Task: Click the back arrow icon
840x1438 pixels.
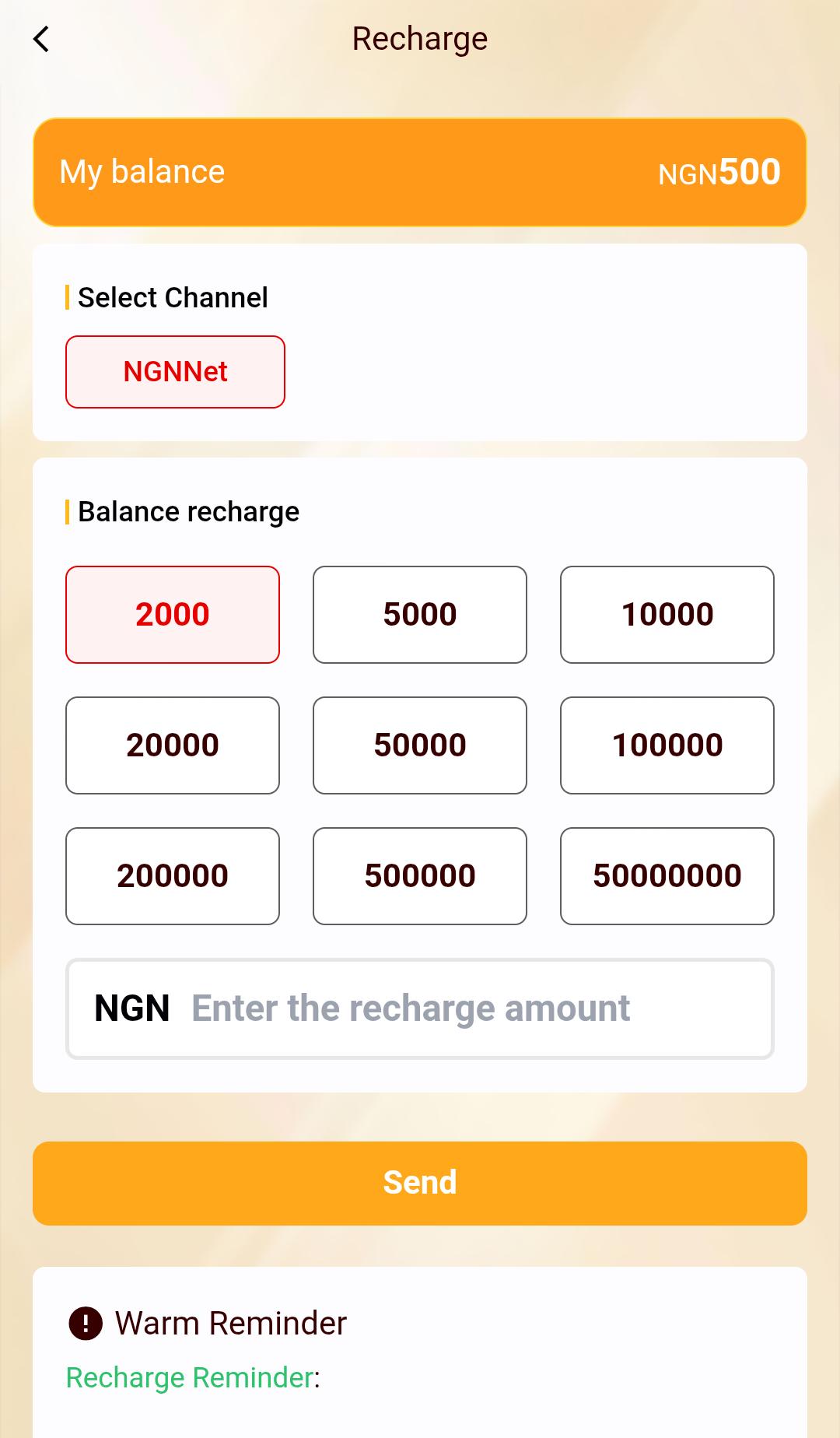Action: 41,38
